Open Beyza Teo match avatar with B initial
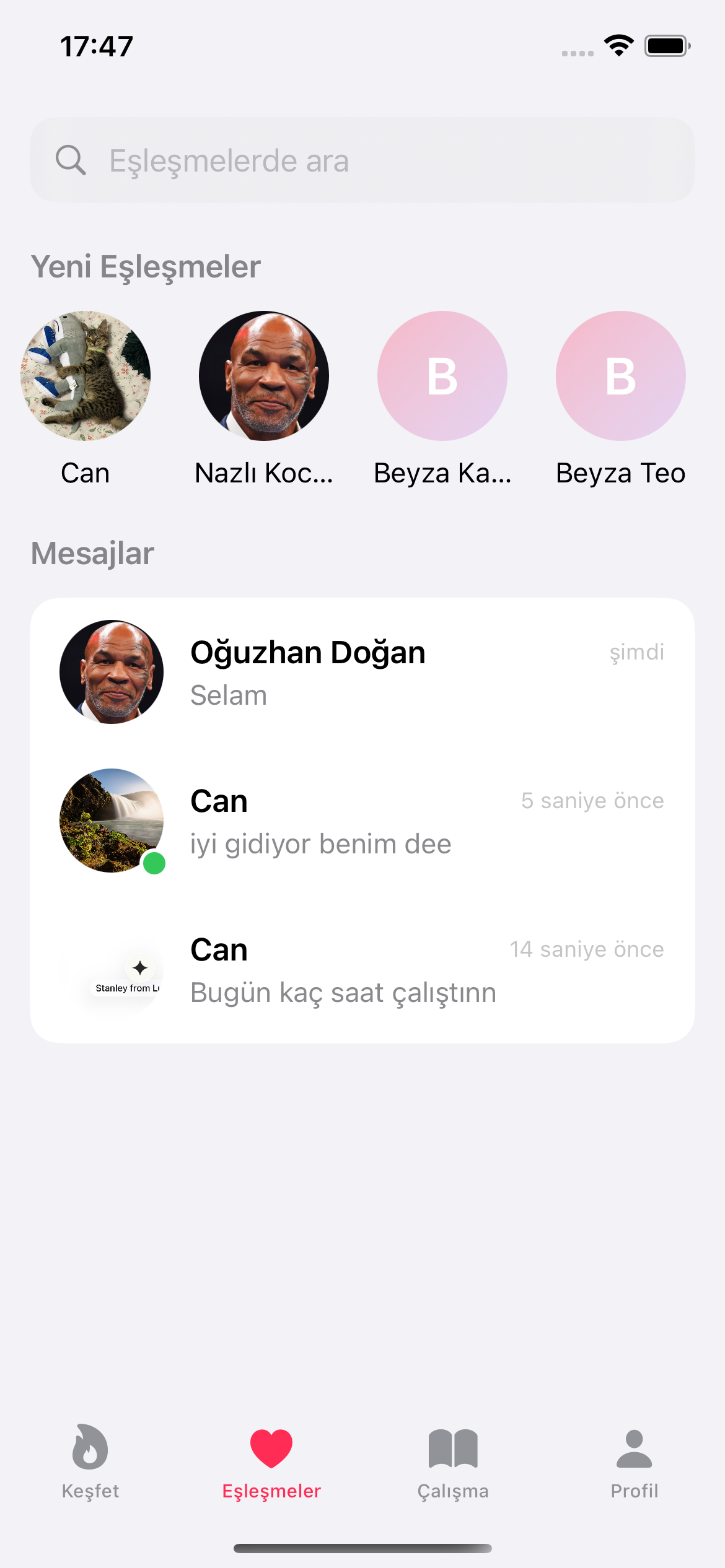 coord(620,375)
